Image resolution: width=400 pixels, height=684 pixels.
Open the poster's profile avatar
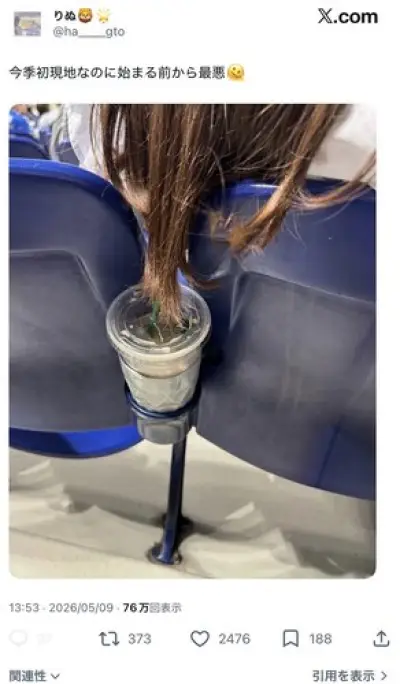point(27,24)
